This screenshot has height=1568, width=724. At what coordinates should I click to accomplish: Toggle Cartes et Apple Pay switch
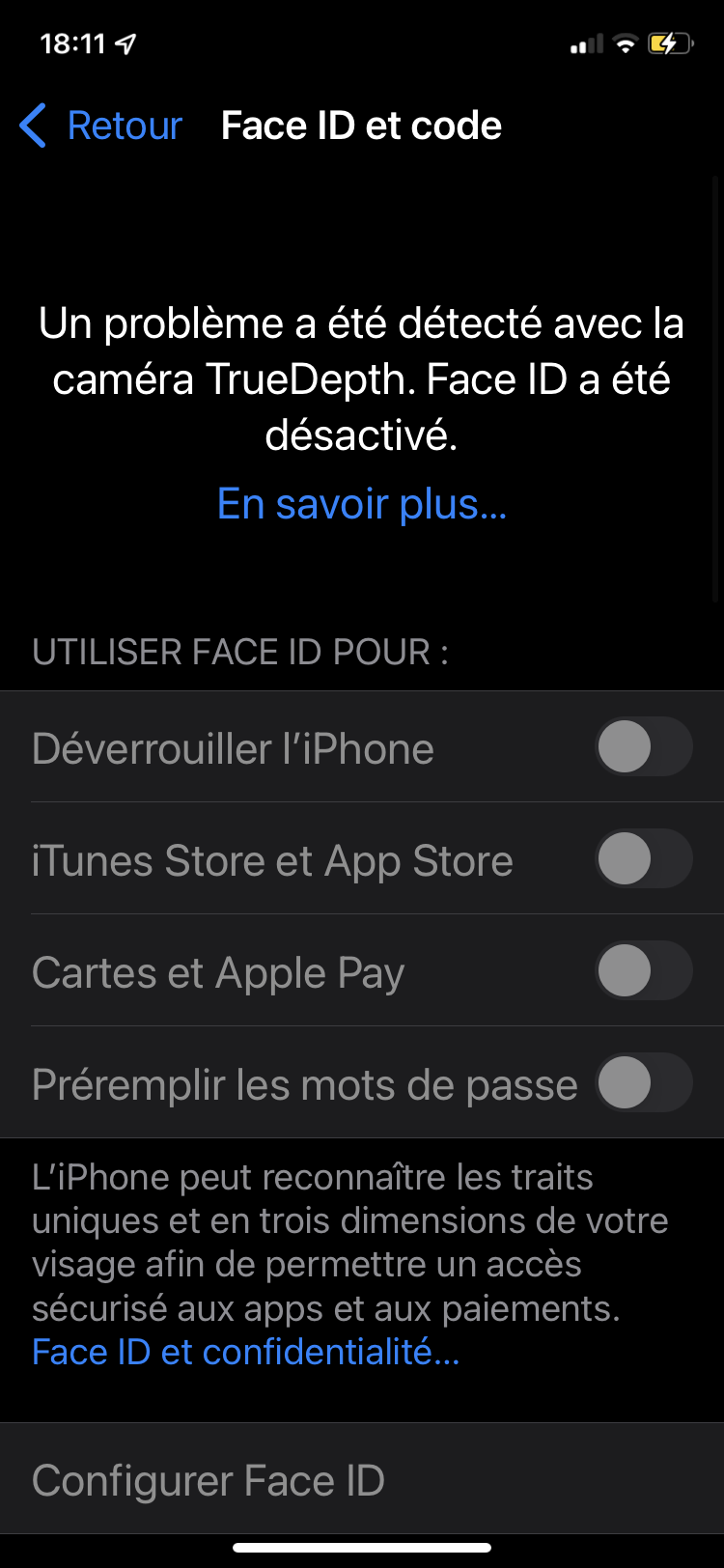(643, 971)
